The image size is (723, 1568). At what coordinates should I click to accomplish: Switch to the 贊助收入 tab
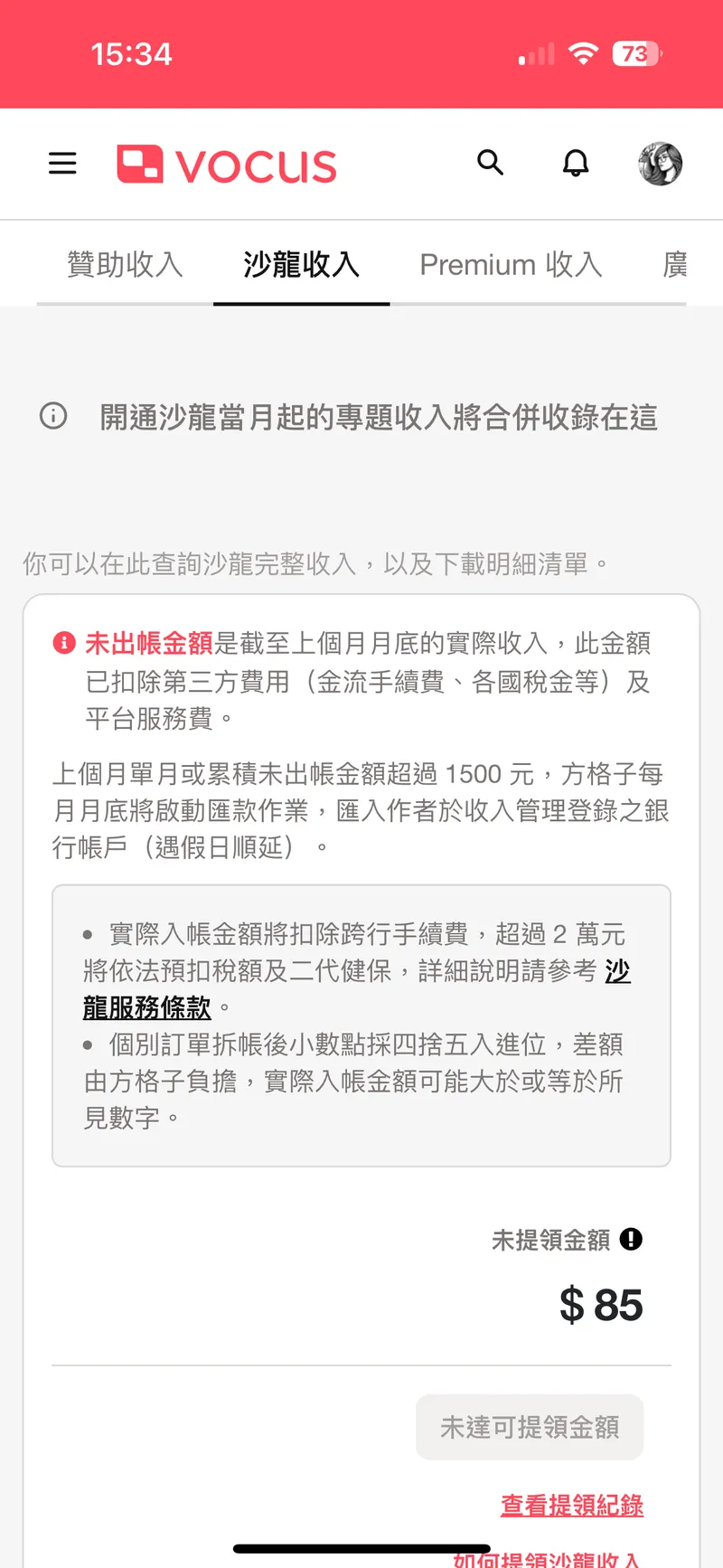point(125,265)
